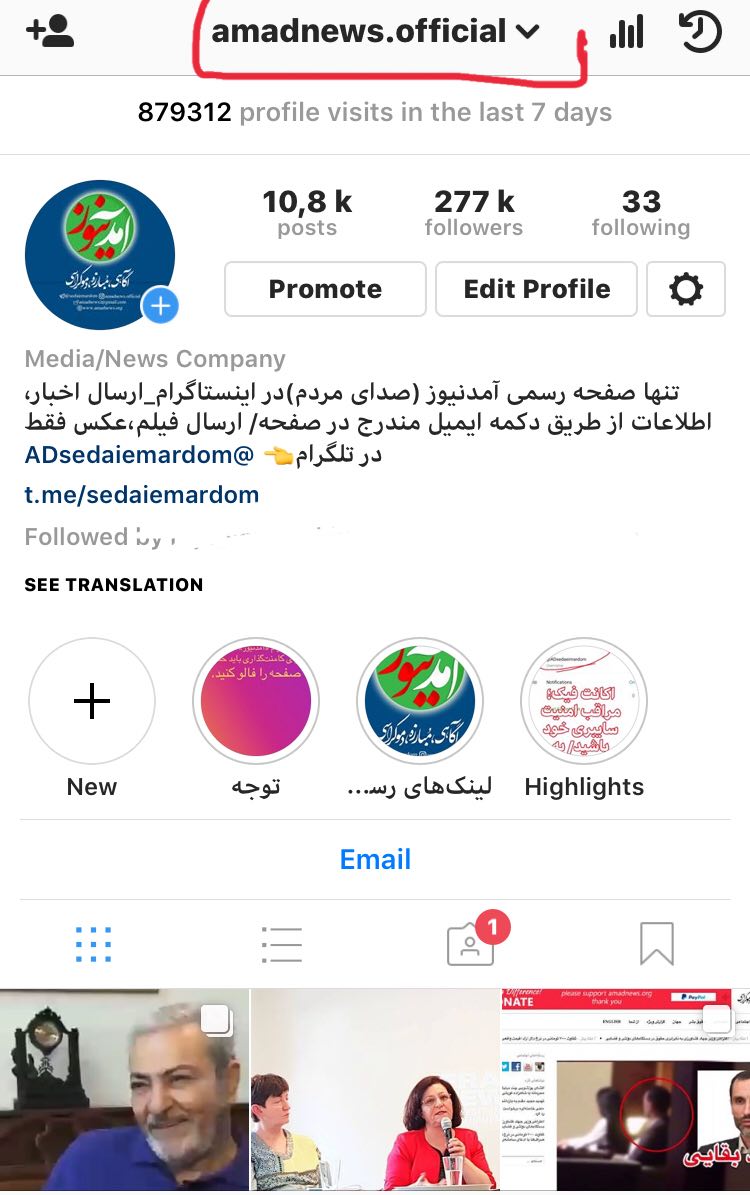The height and width of the screenshot is (1195, 750).
Task: Open the t.me/sedaiemardom link
Action: (x=142, y=494)
